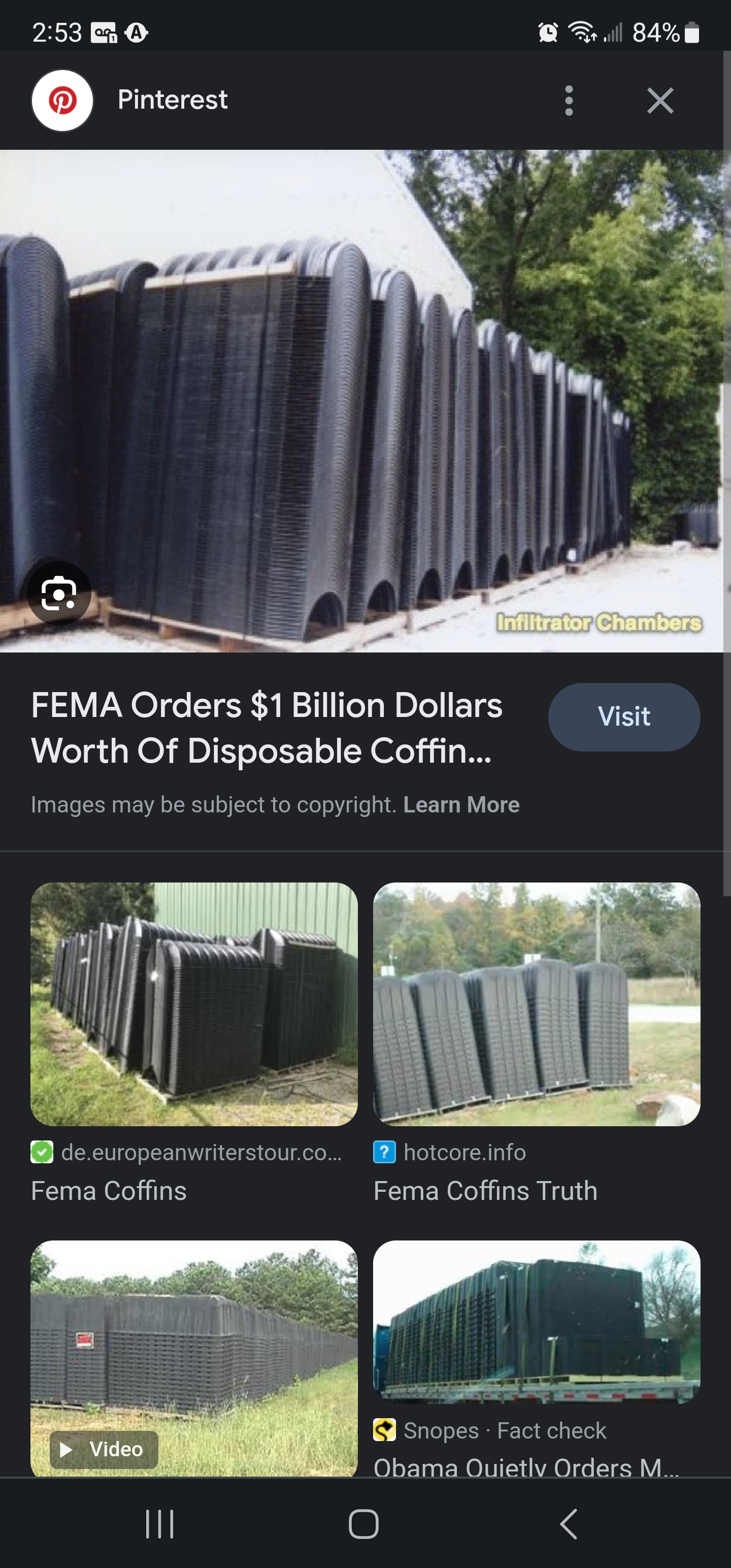The height and width of the screenshot is (1568, 731).
Task: Open the Learn More copyright link
Action: (x=461, y=805)
